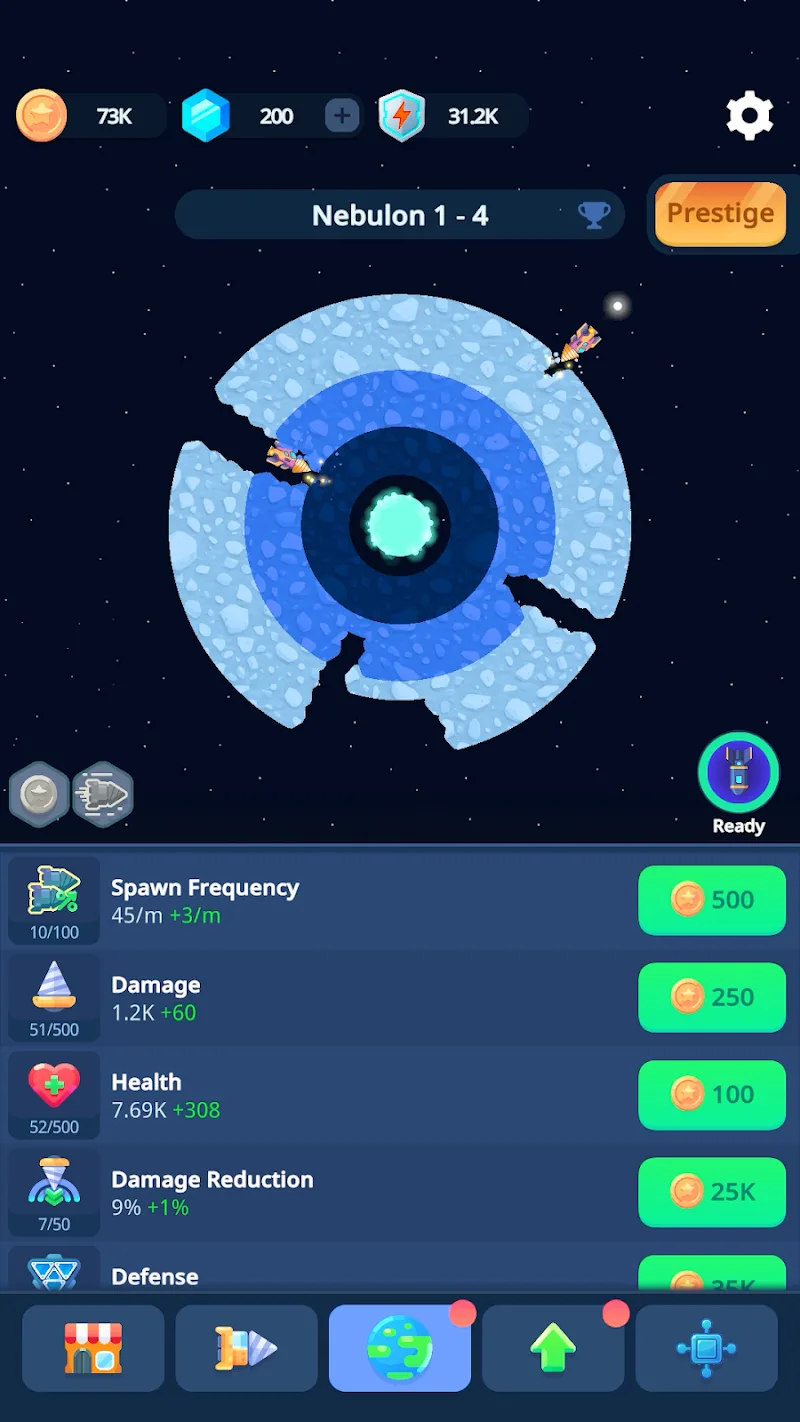Go to the green arrow upgrades tab
The image size is (800, 1422).
tap(553, 1348)
